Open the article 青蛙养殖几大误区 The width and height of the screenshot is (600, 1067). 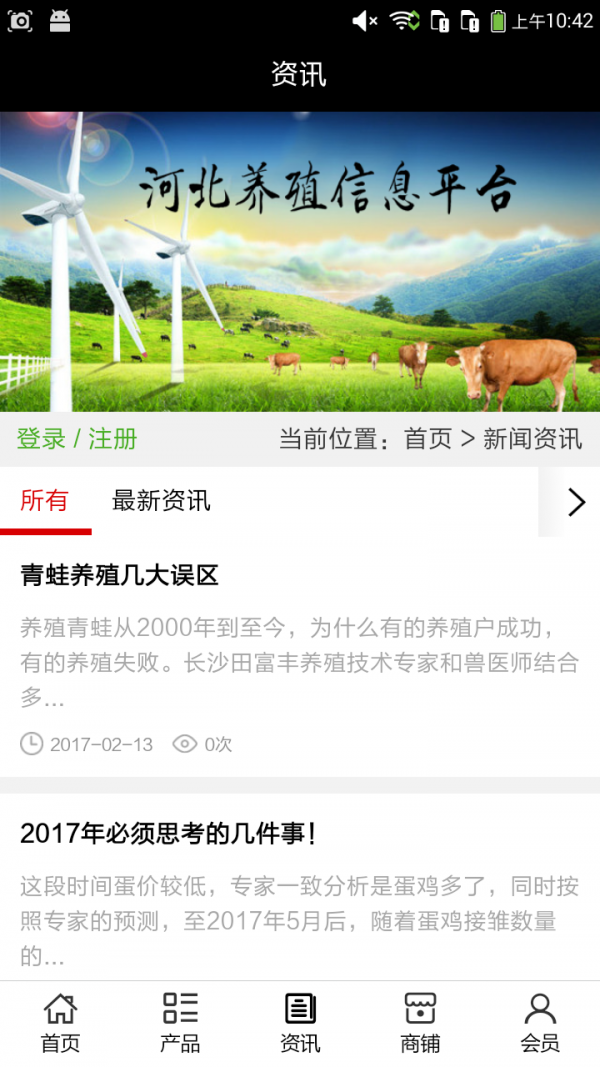119,576
